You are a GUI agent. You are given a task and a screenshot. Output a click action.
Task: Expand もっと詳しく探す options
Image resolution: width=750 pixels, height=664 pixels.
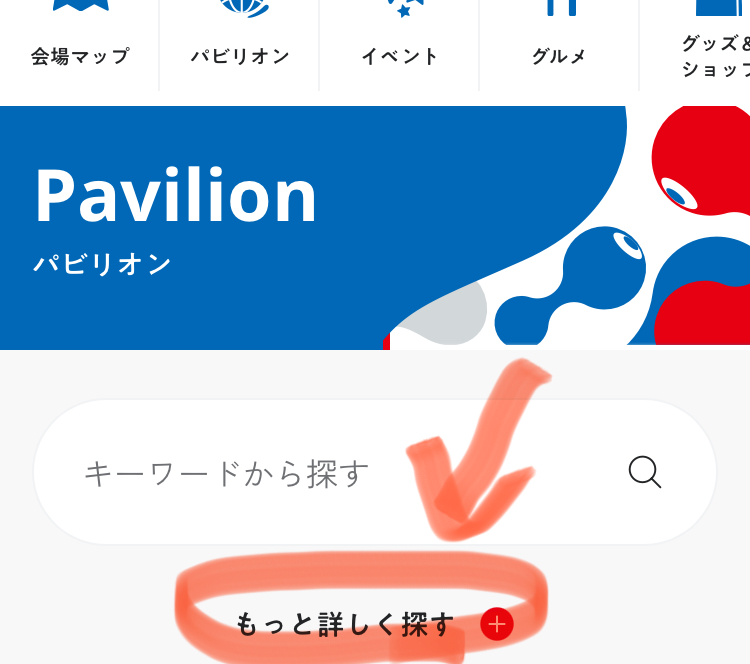(373, 625)
